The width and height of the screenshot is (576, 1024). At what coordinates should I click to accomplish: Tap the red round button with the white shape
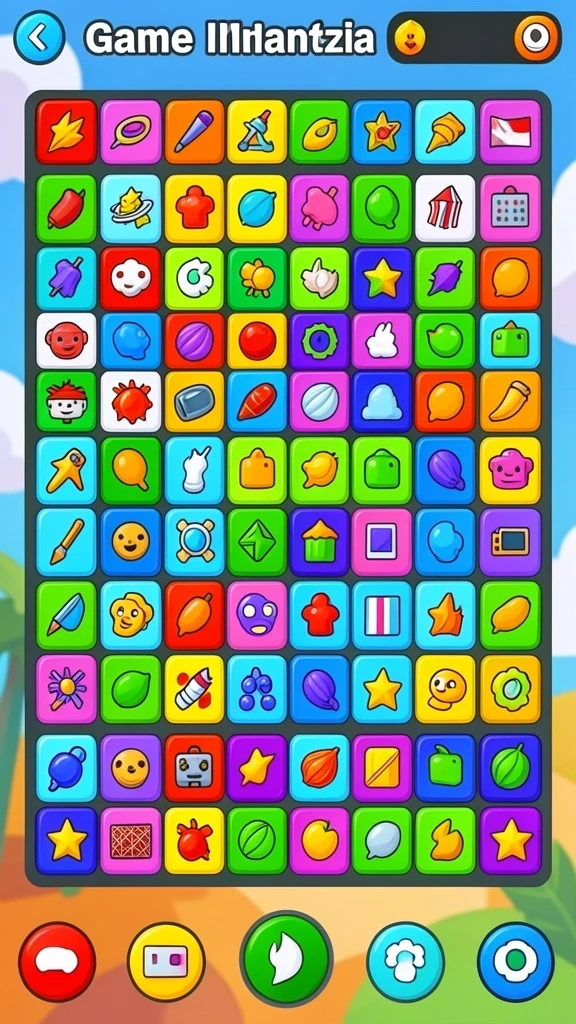(57, 961)
